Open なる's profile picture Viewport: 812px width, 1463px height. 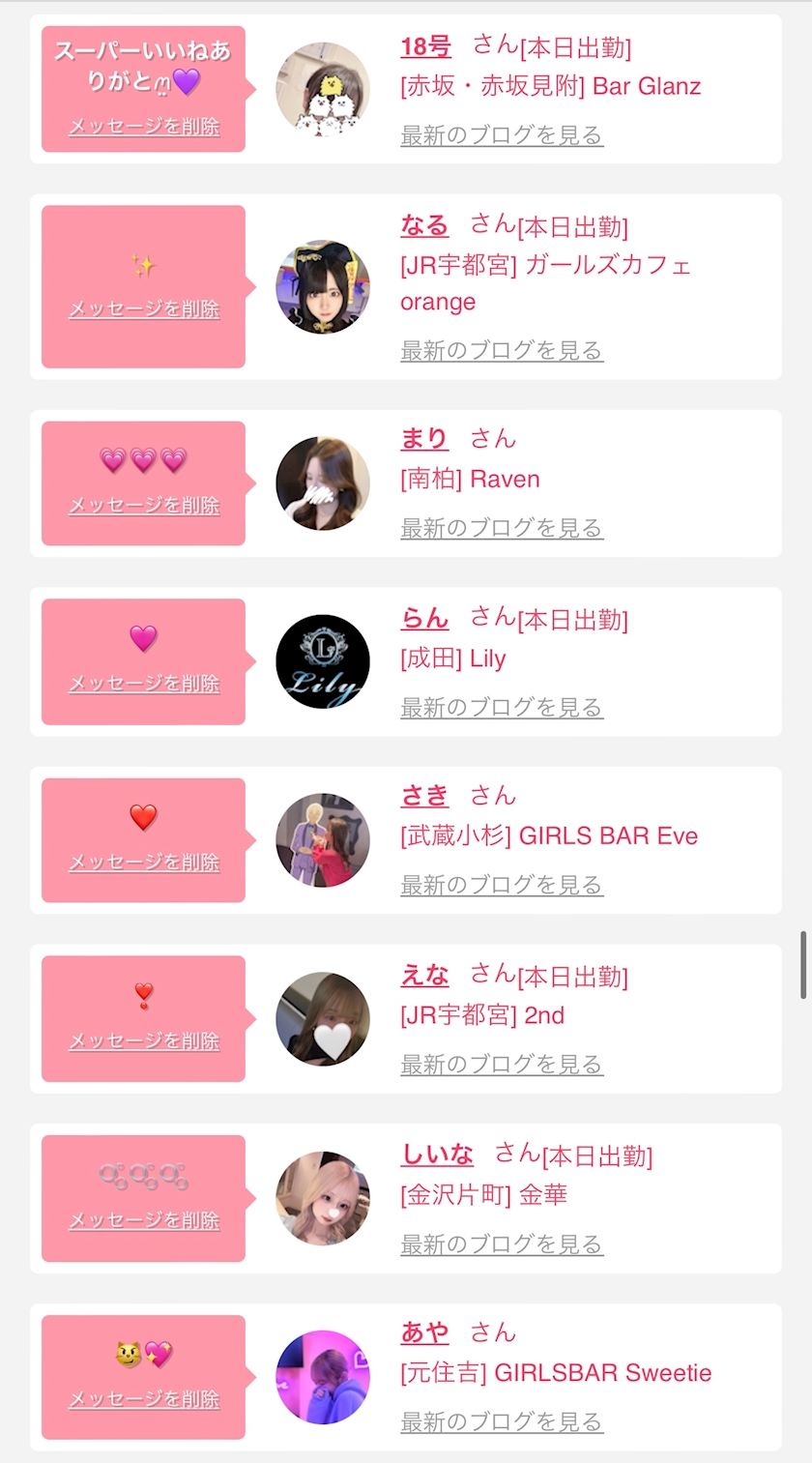click(323, 287)
